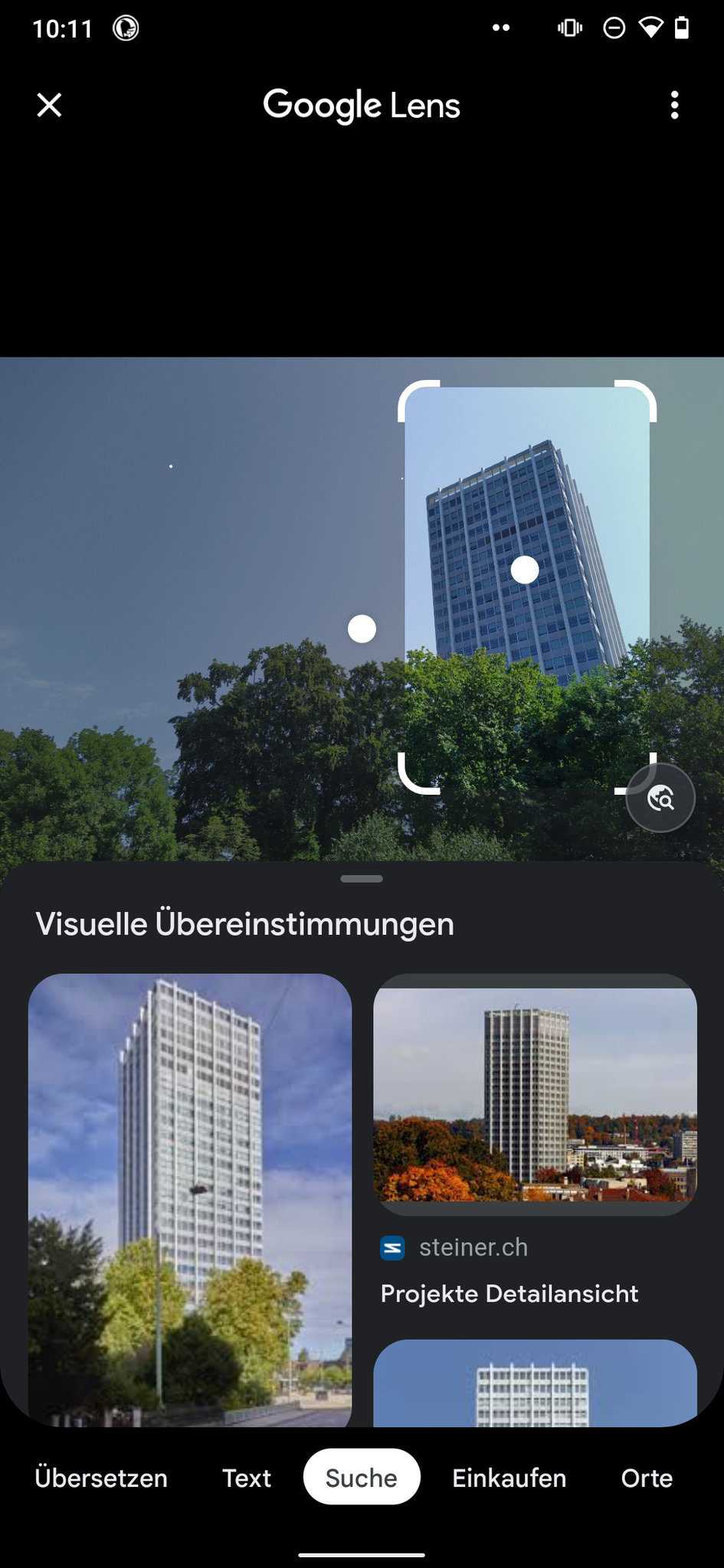Switch to the Text mode
This screenshot has height=1568, width=724.
(x=247, y=1478)
